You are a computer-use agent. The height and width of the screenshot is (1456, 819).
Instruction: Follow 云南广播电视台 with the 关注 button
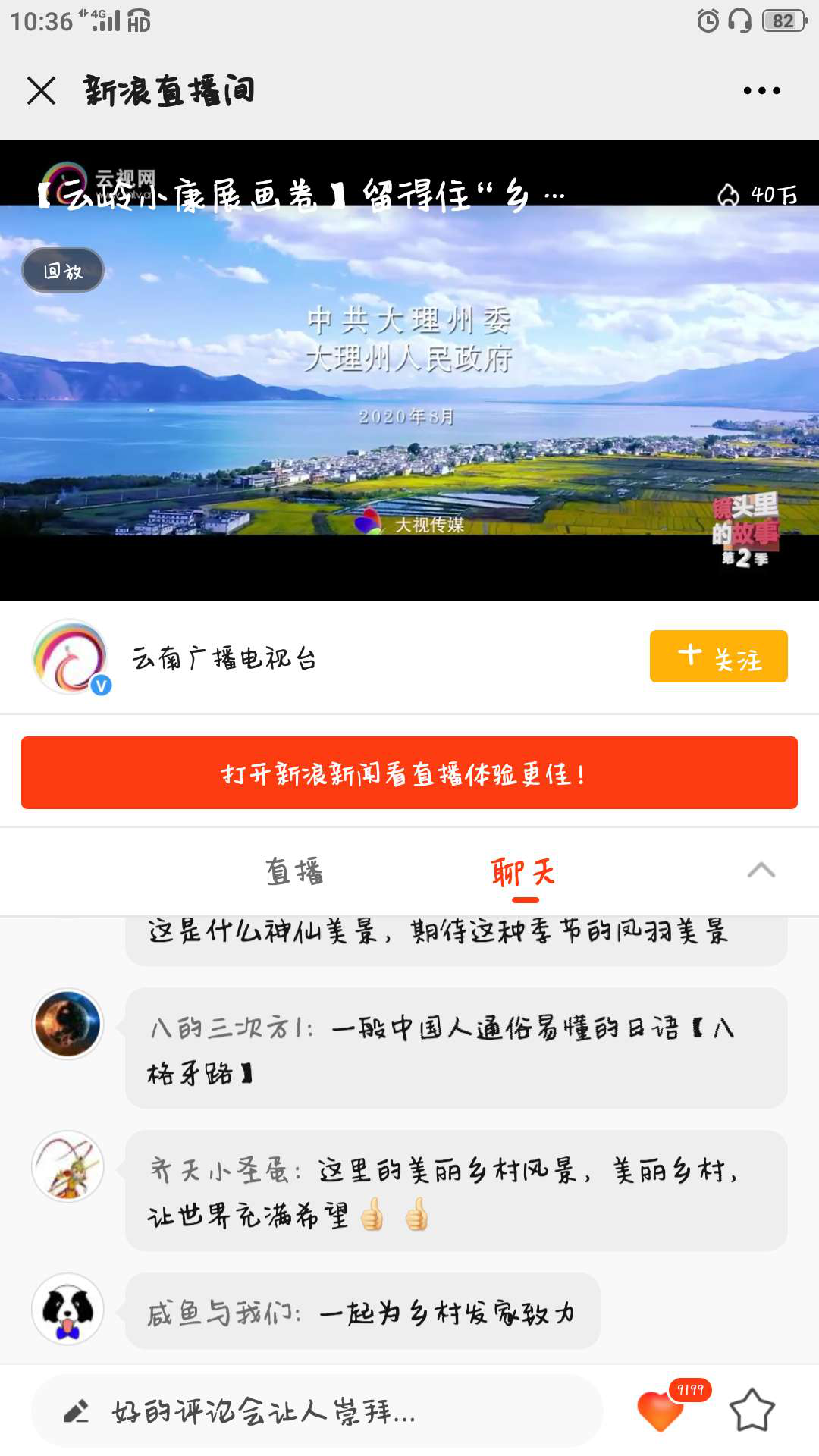point(718,657)
